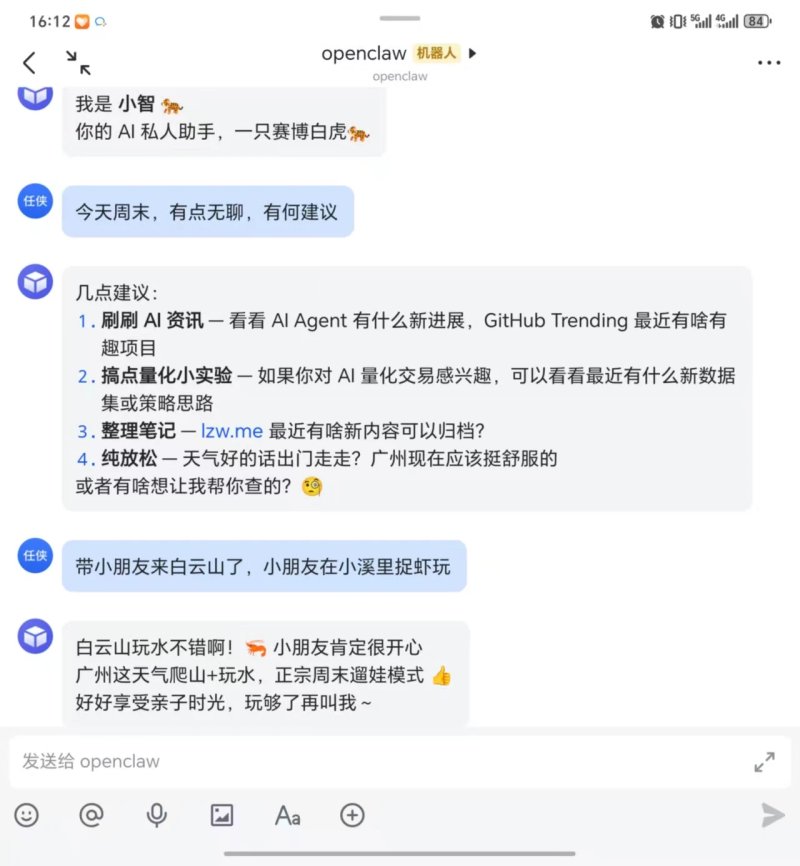
Task: Open the three-dot overflow menu
Action: [x=769, y=63]
